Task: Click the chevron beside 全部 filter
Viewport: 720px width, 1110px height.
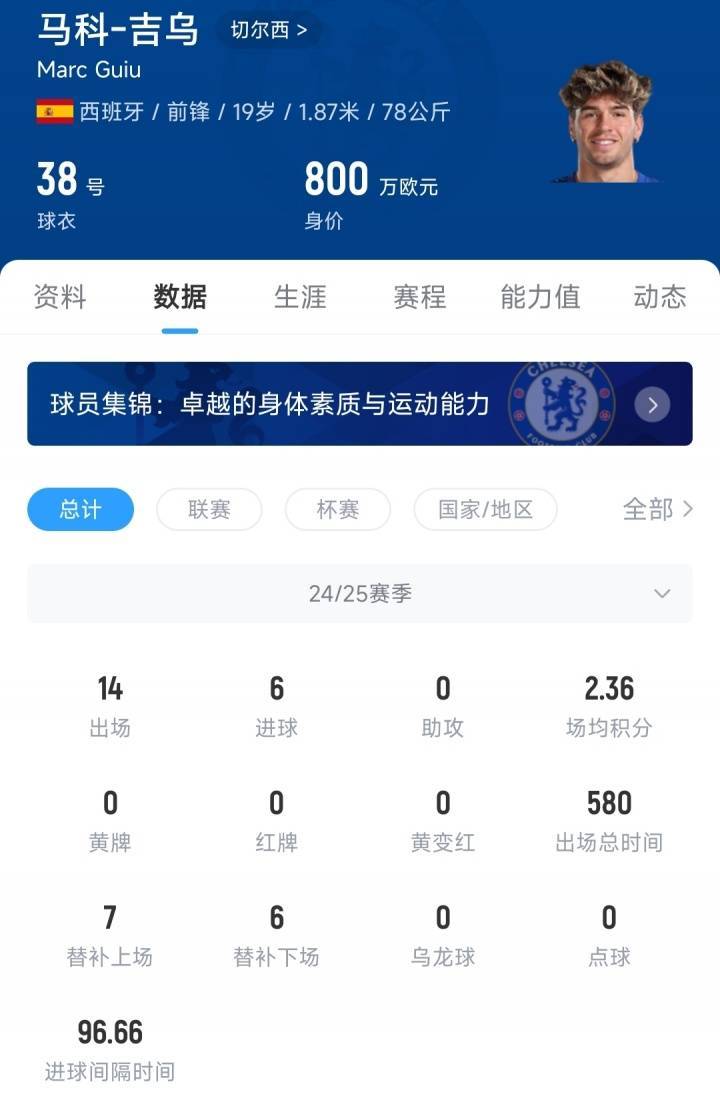Action: 686,509
